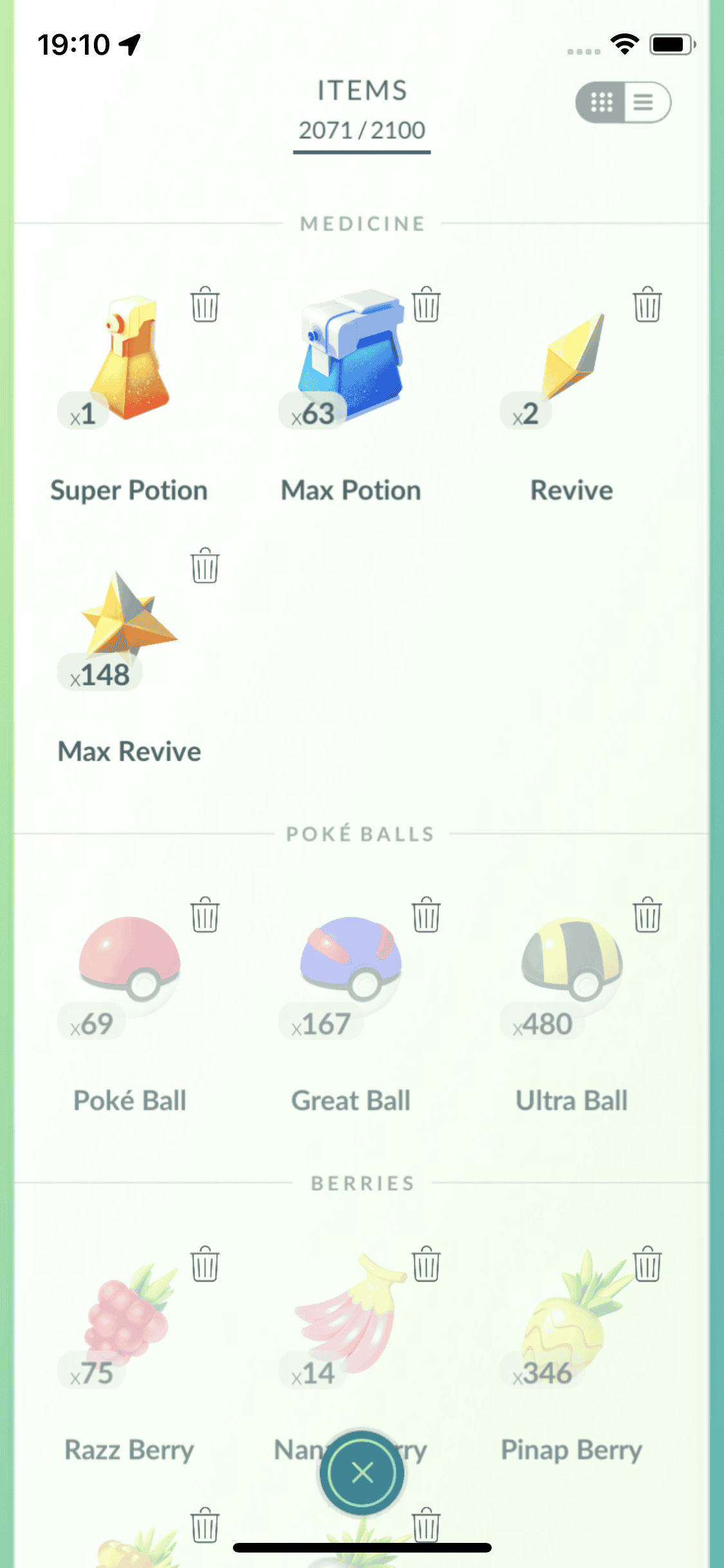Discard Super Potion with its trash icon

click(x=205, y=304)
